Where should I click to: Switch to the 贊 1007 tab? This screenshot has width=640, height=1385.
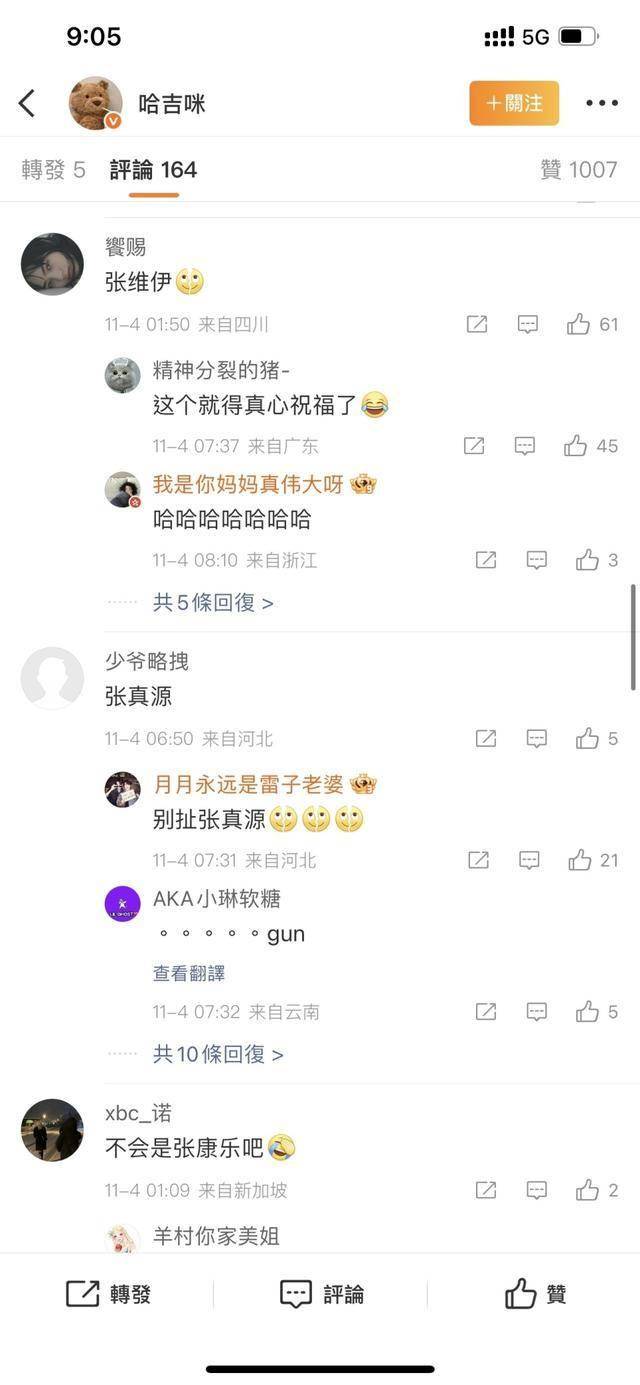pyautogui.click(x=579, y=170)
